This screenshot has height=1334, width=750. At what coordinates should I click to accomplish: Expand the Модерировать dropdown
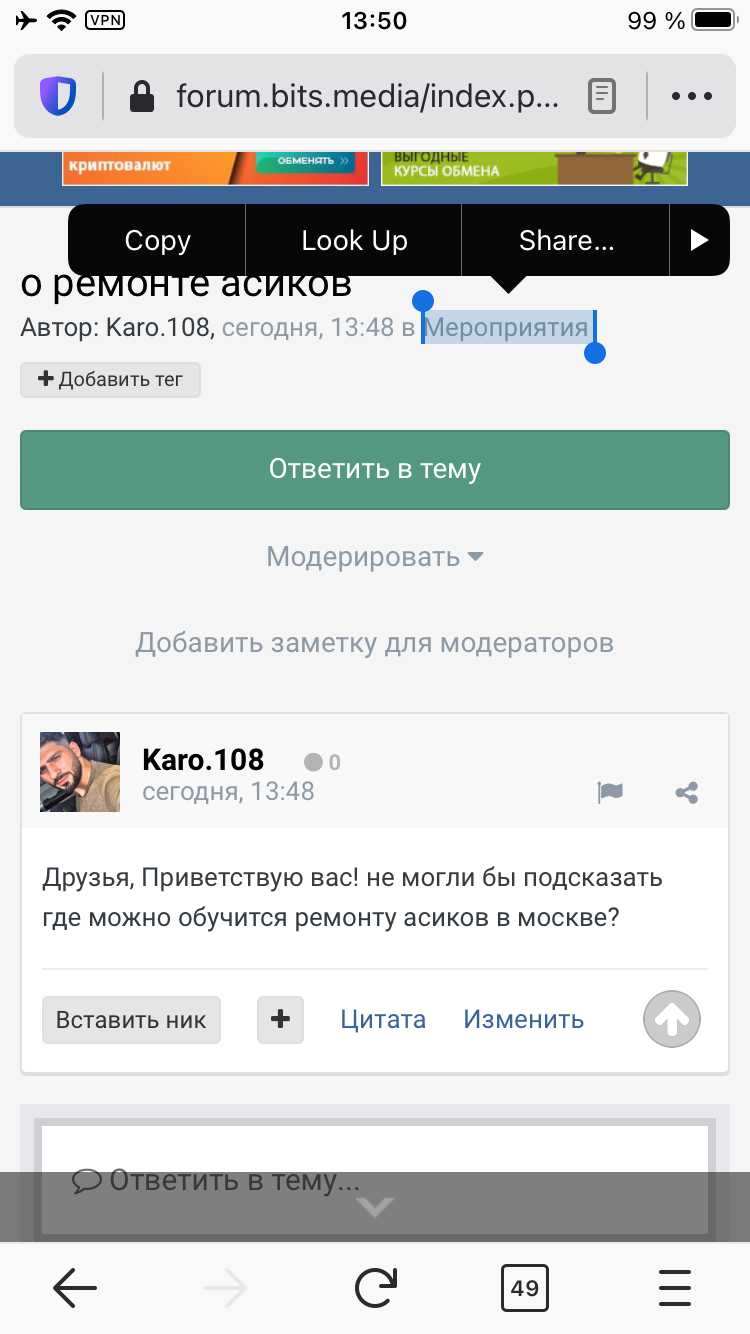pyautogui.click(x=375, y=556)
